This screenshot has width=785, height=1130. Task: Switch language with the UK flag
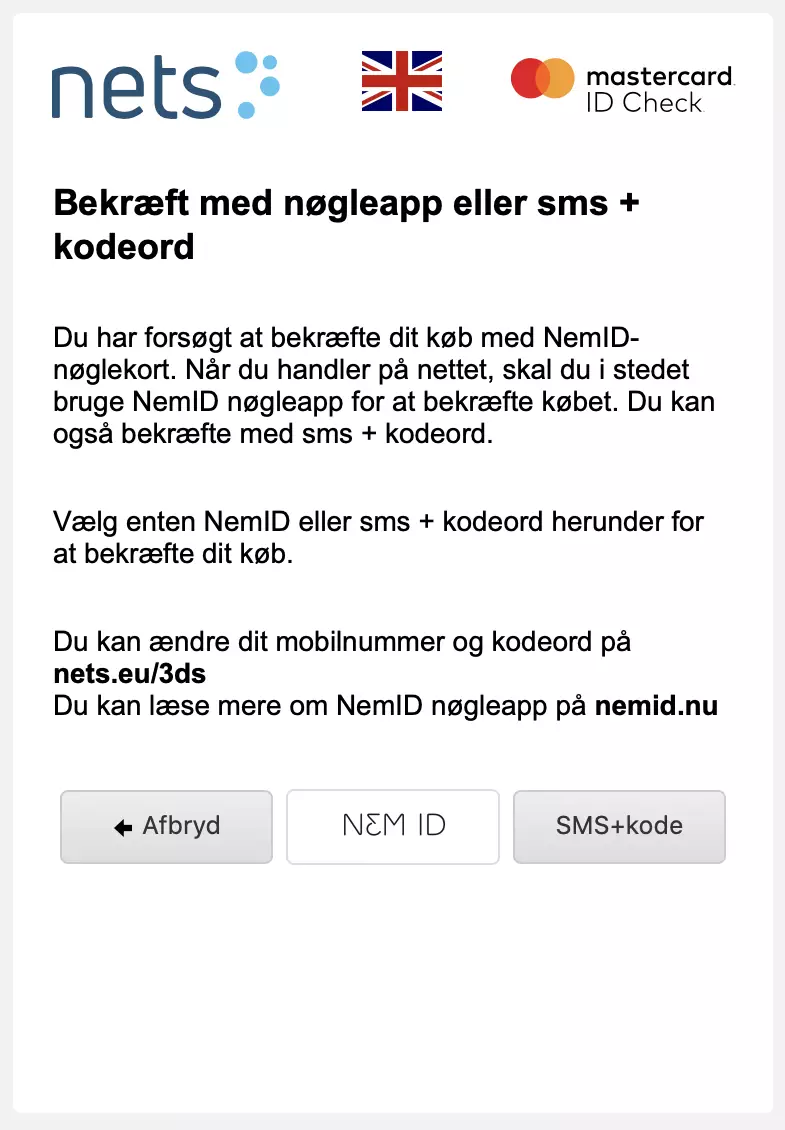click(x=401, y=81)
